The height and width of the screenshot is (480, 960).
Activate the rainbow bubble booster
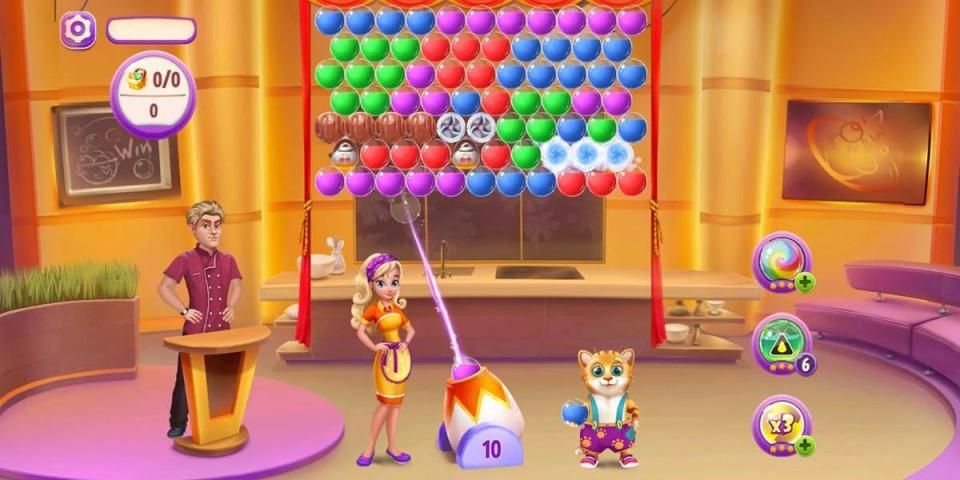pos(780,260)
